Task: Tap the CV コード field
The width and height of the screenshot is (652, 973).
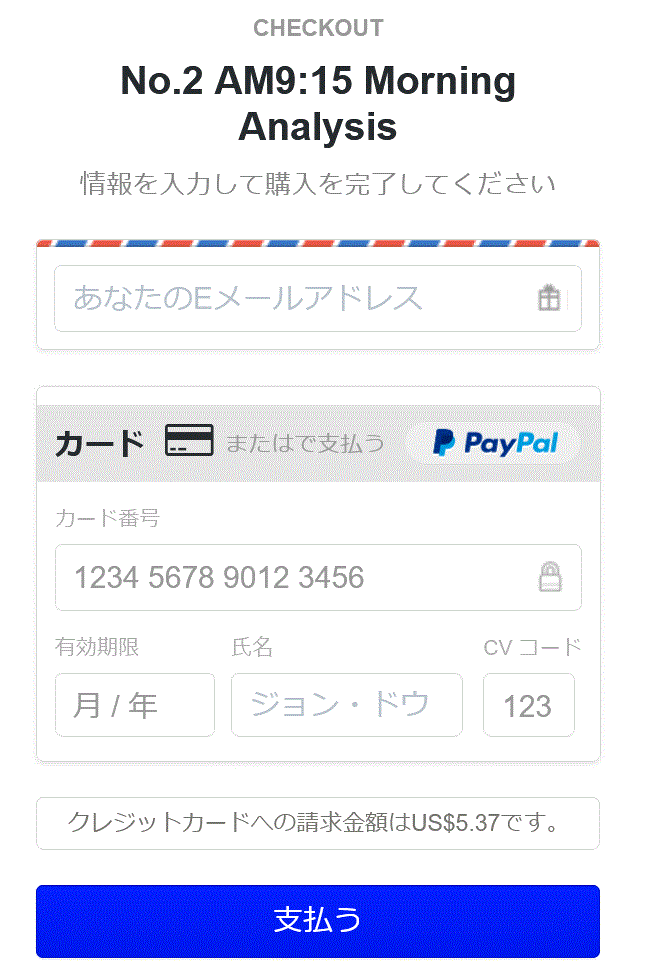Action: tap(528, 705)
